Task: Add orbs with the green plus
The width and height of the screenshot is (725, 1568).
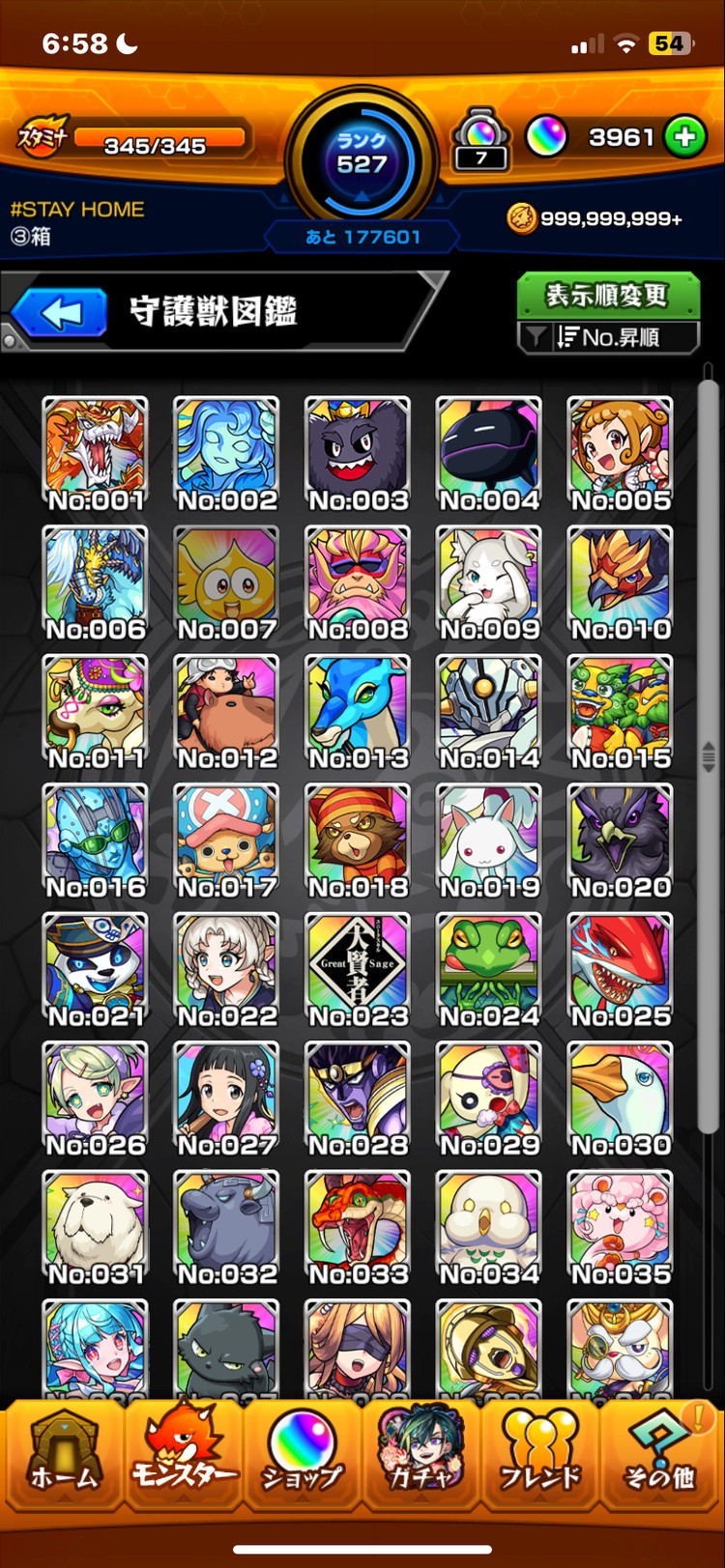Action: pos(685,138)
